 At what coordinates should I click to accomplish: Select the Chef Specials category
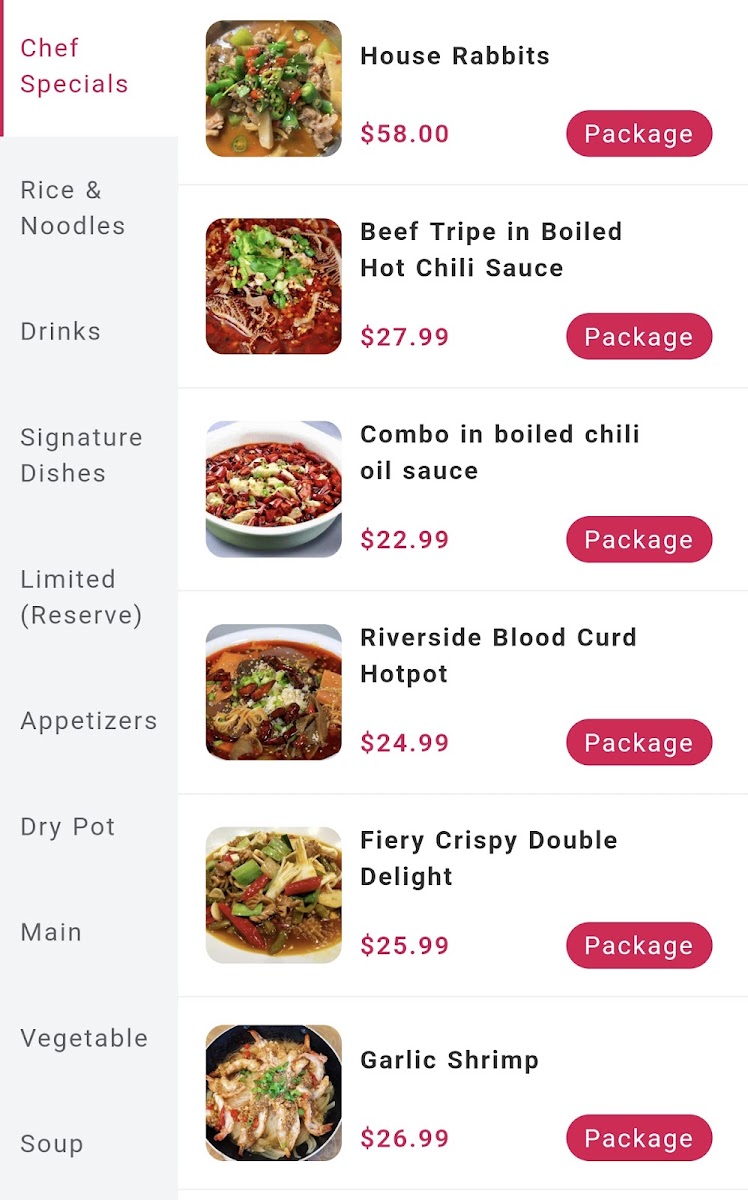(x=88, y=66)
